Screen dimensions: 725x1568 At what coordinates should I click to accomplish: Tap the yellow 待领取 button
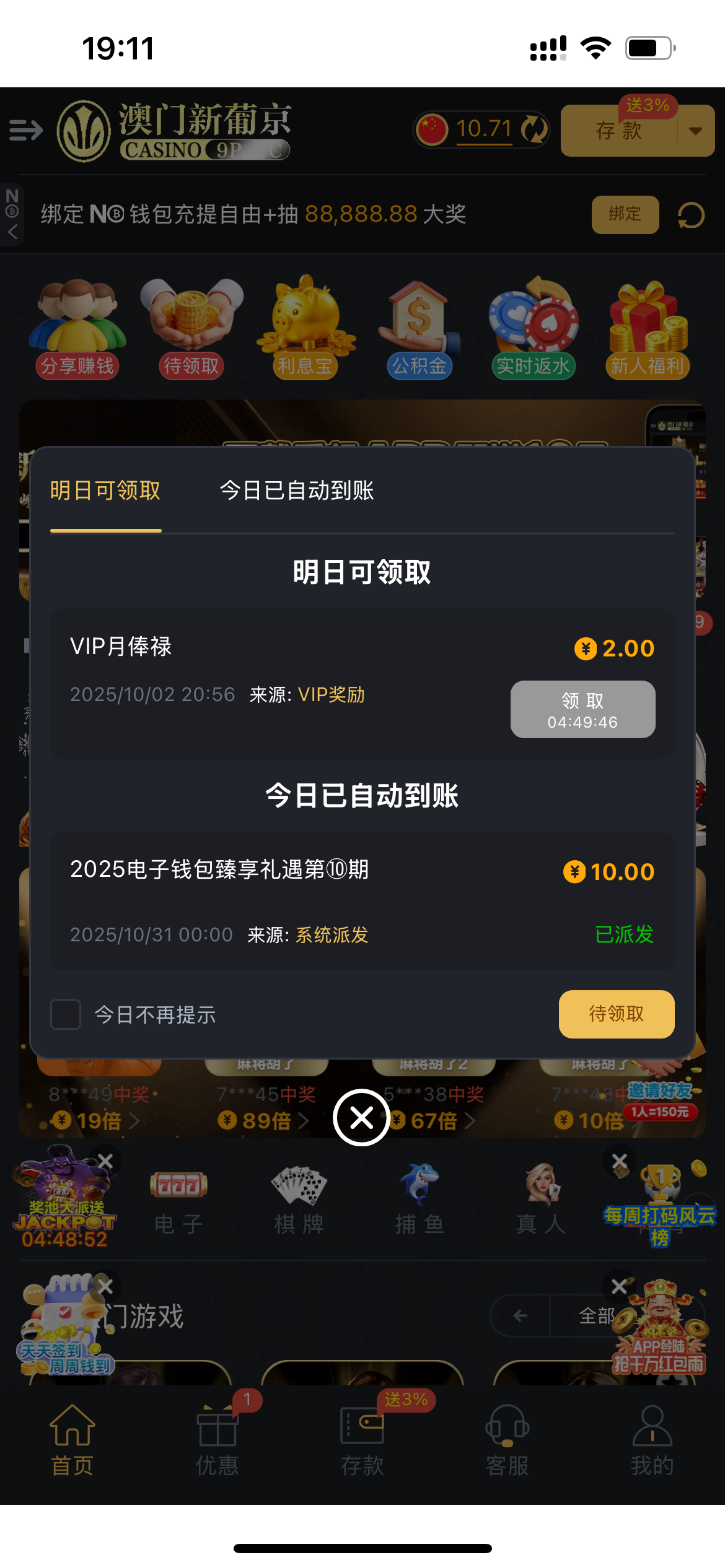(x=616, y=1014)
